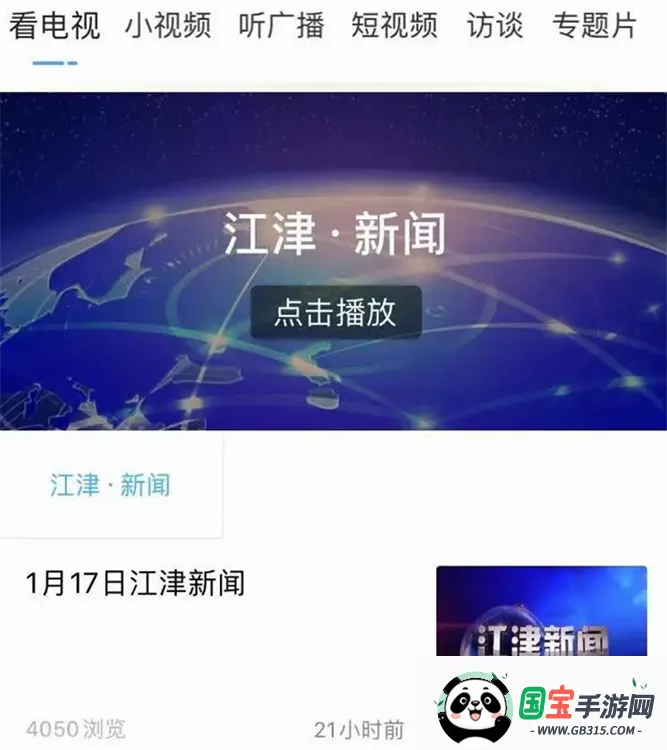667x750 pixels.
Task: Switch to the 看电视 tab
Action: coord(55,26)
